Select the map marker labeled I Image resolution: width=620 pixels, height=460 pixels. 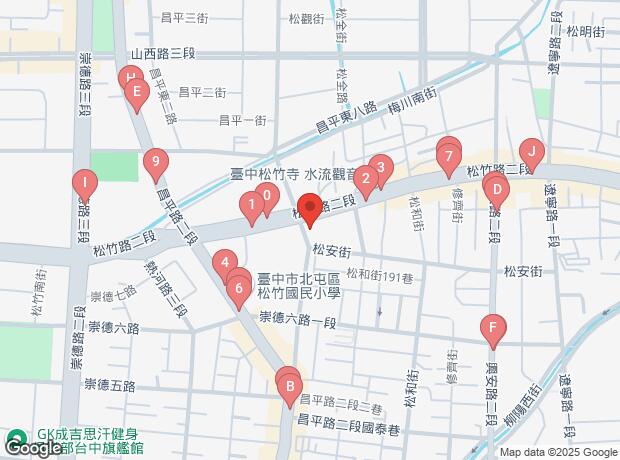coord(85,186)
